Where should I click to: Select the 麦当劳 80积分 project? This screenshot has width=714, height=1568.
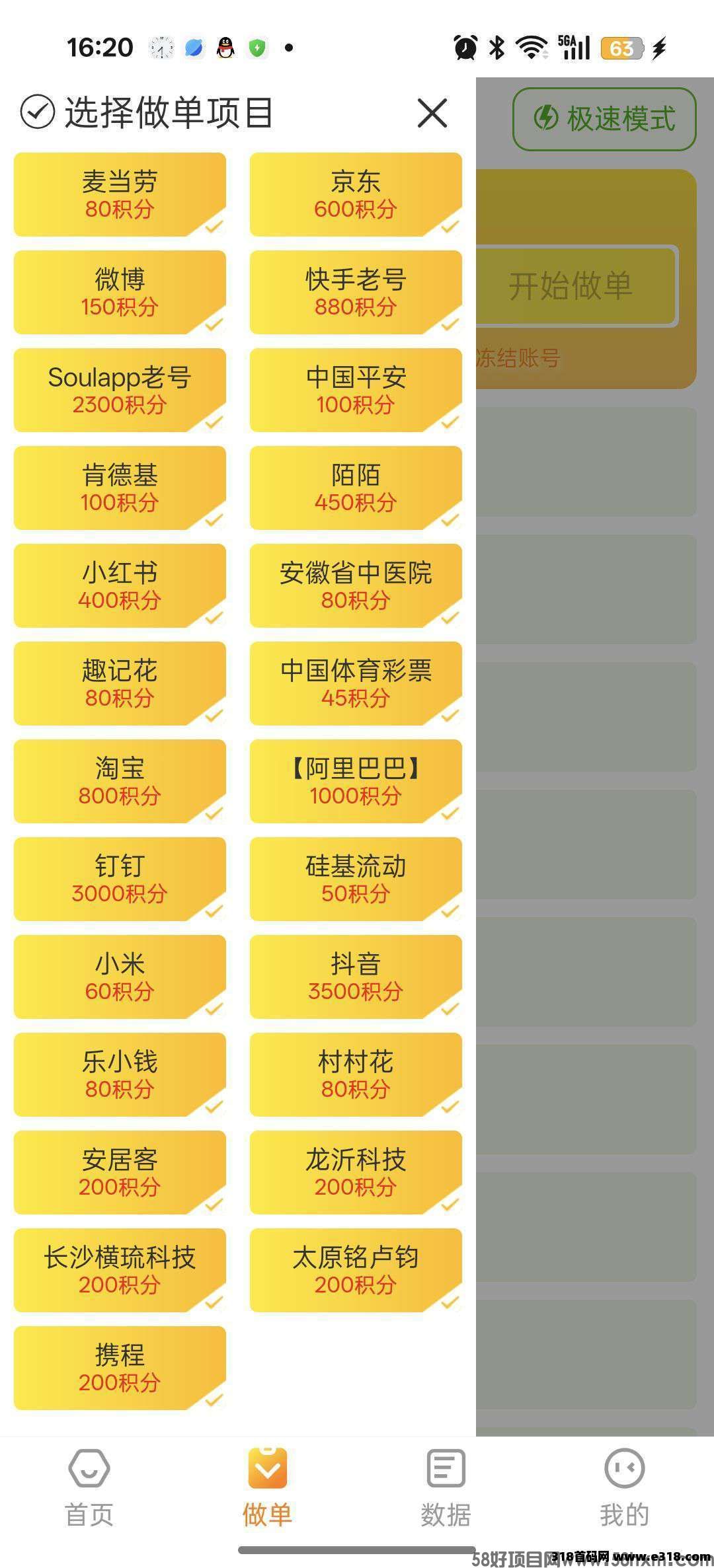120,194
